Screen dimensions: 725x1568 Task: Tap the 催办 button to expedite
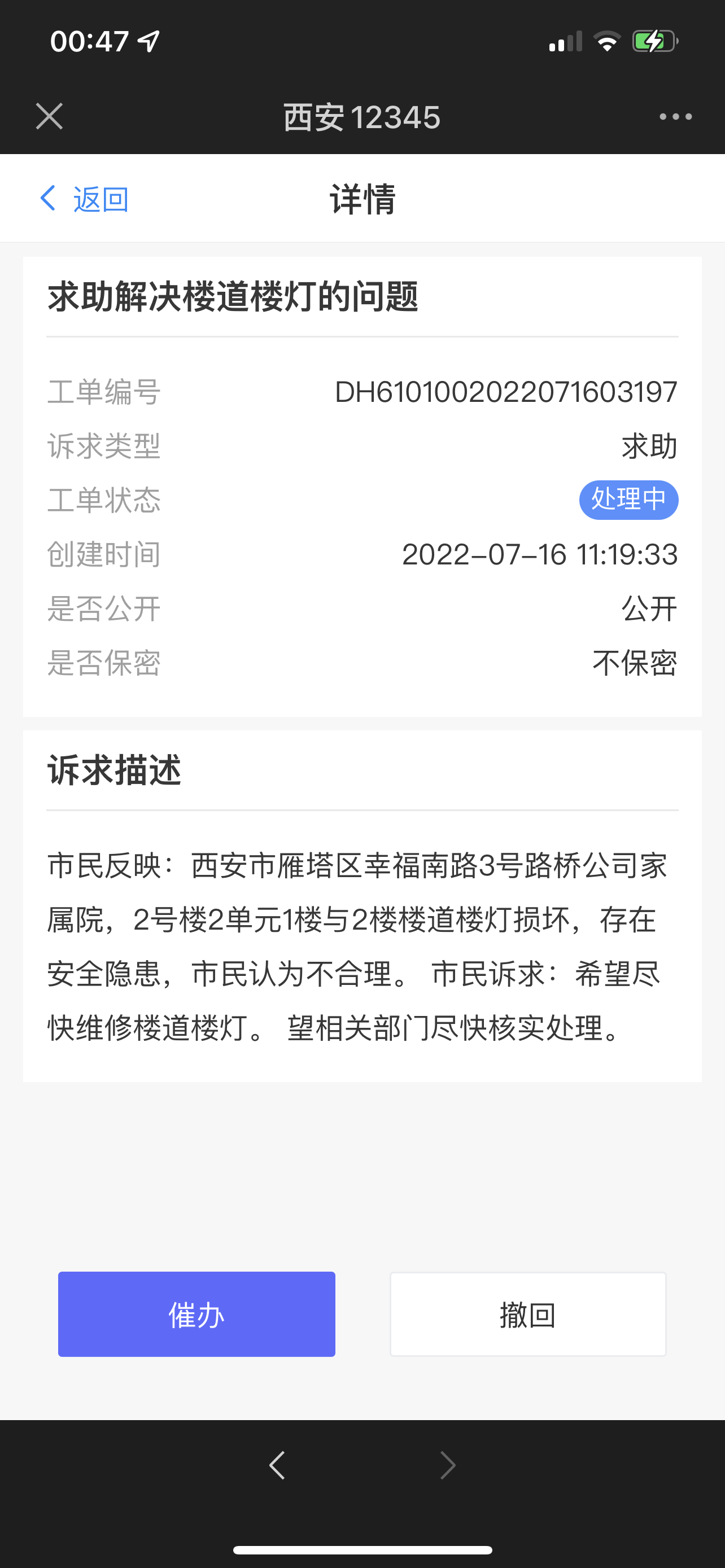[x=196, y=1314]
